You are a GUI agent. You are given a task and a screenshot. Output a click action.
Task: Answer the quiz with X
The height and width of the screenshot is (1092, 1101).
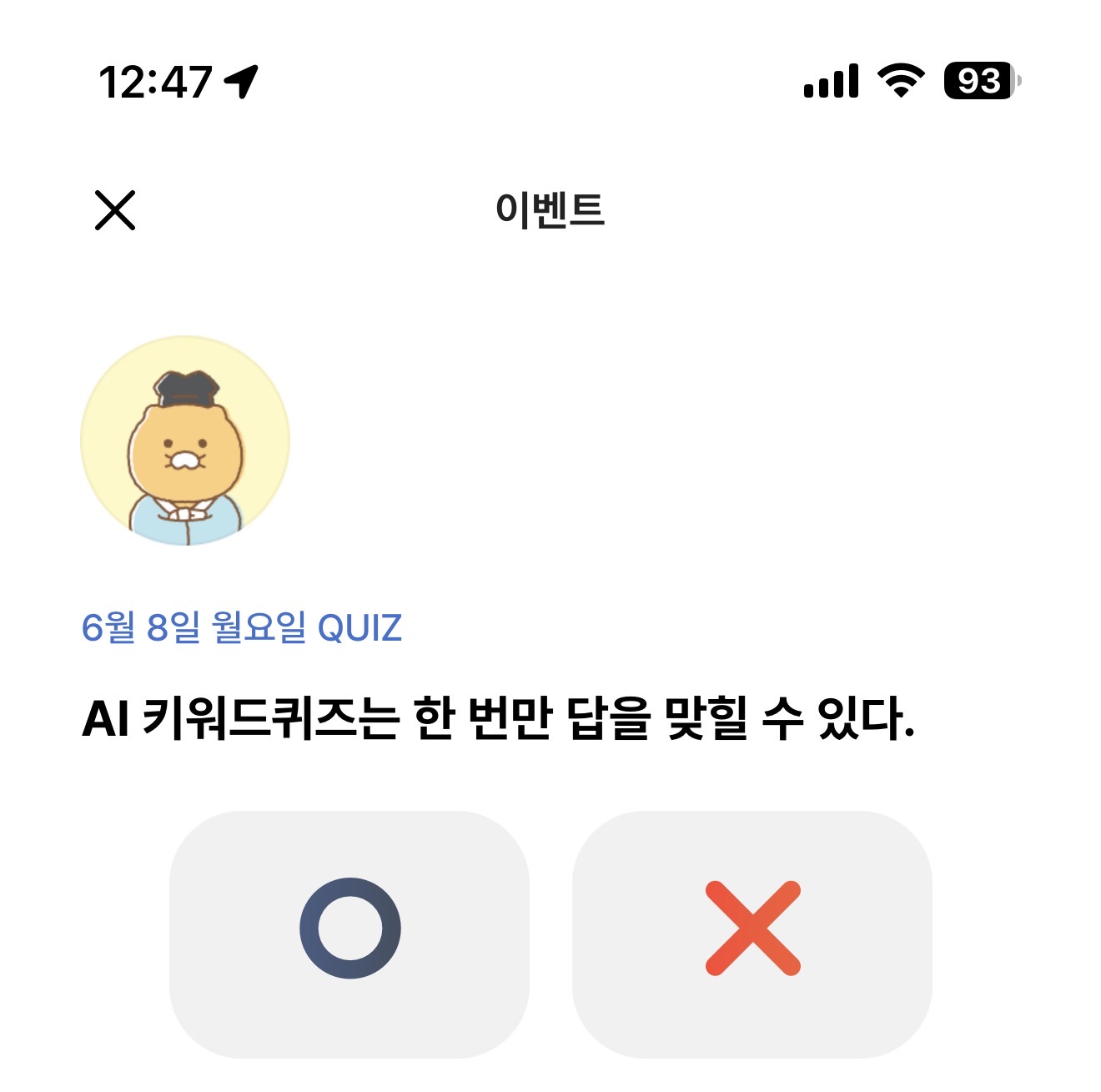[x=752, y=934]
